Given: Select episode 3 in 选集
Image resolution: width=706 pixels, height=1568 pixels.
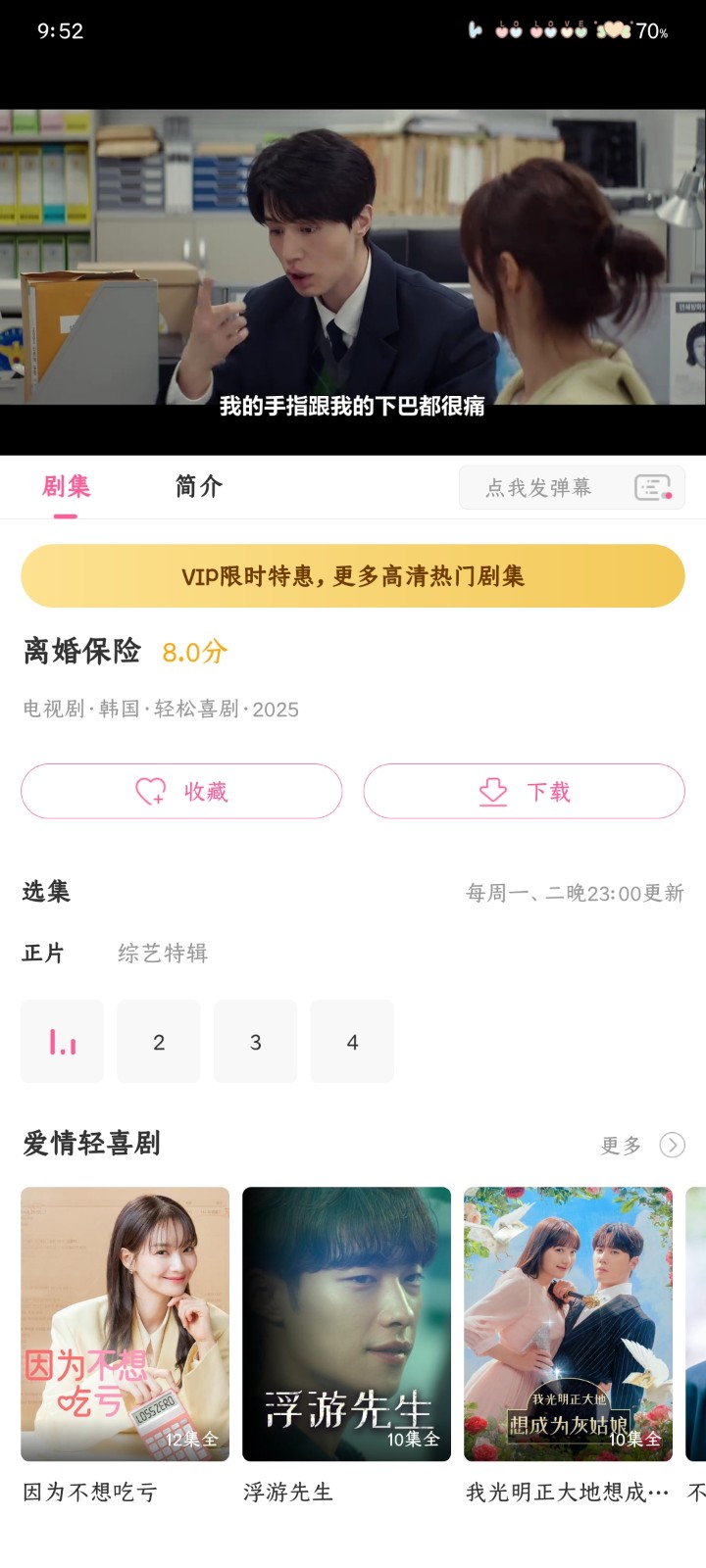Looking at the screenshot, I should [256, 1042].
